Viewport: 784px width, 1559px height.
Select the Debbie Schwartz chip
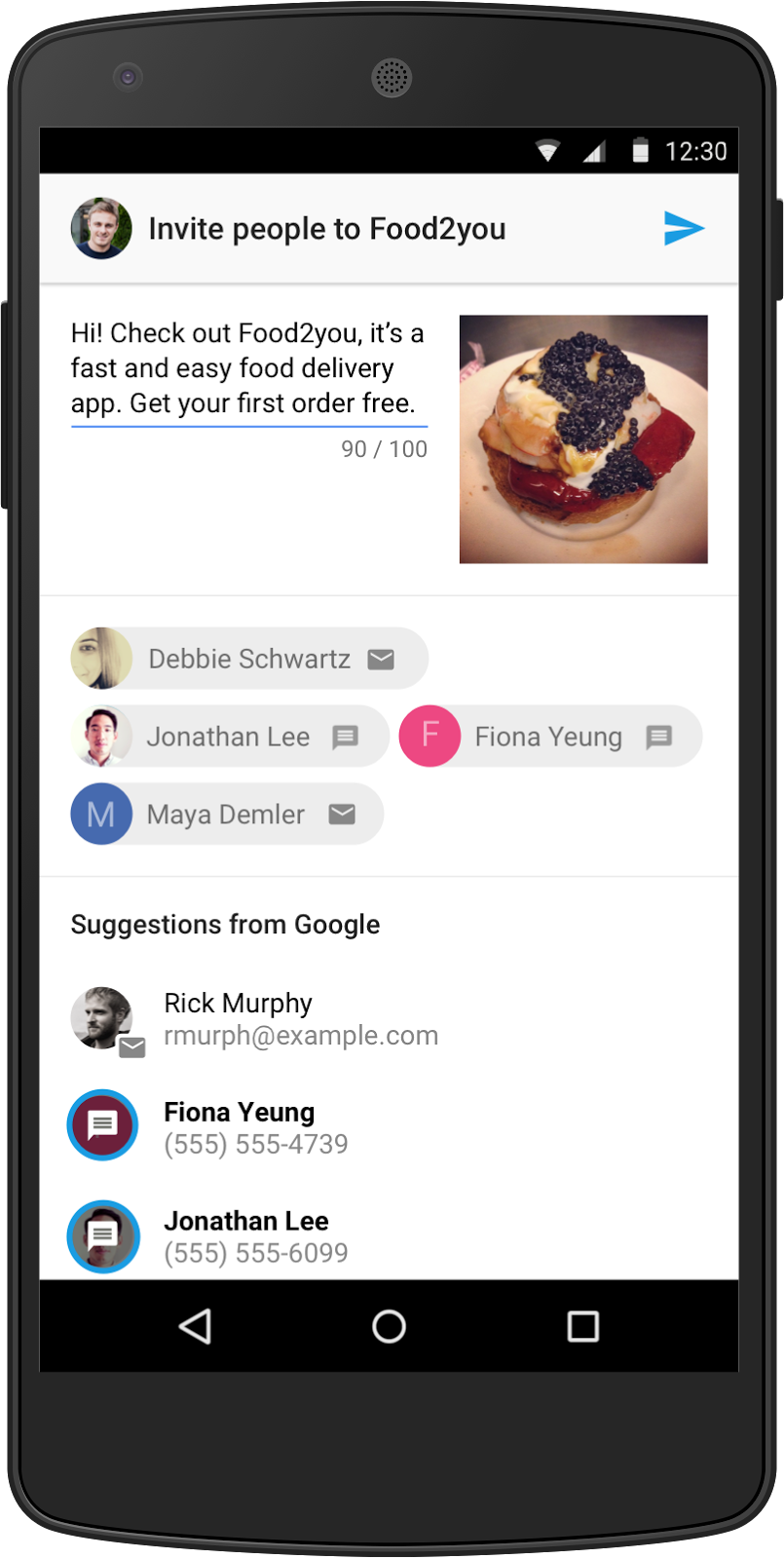click(249, 659)
